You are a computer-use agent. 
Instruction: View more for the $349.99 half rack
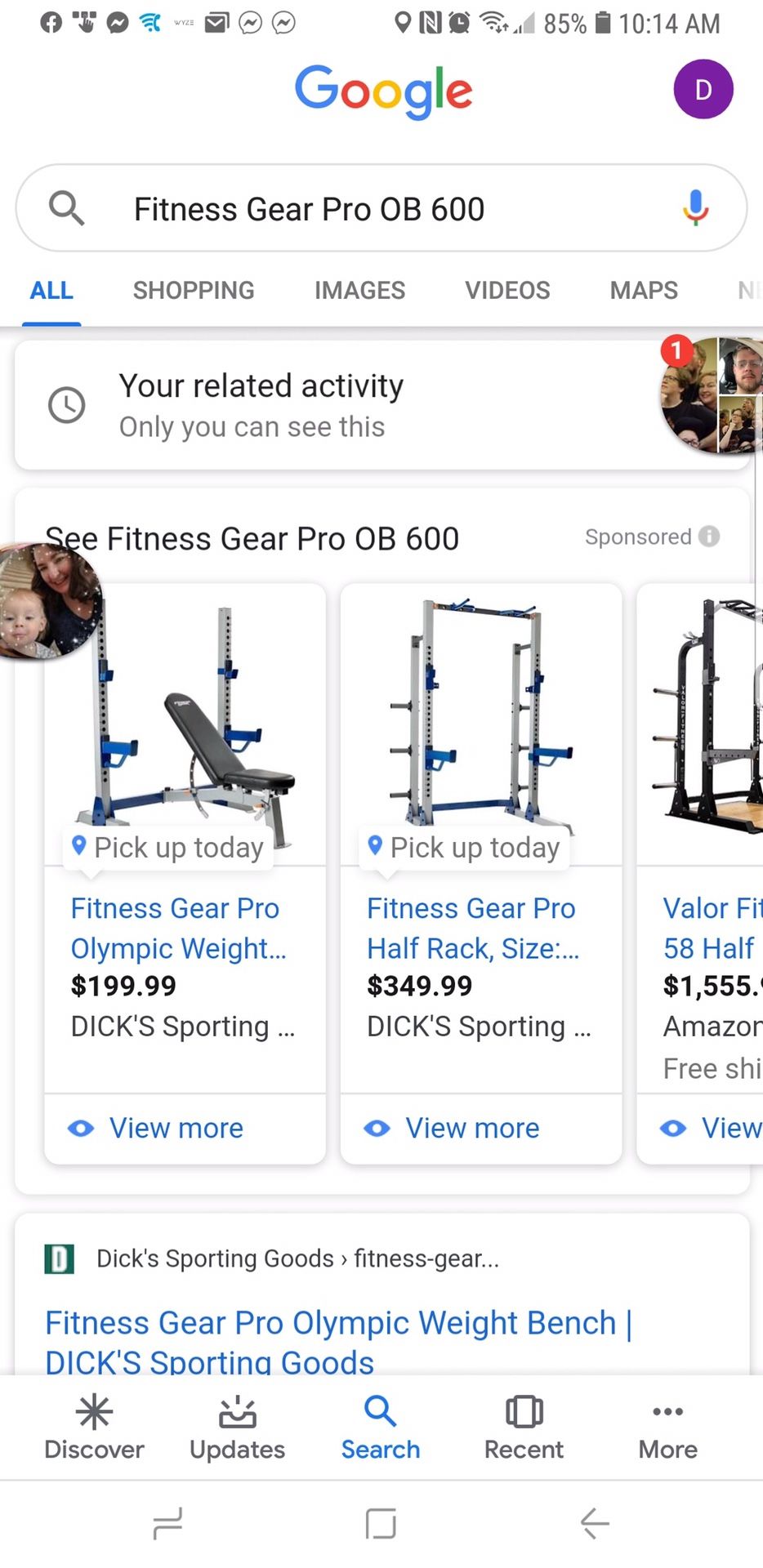pos(472,1129)
